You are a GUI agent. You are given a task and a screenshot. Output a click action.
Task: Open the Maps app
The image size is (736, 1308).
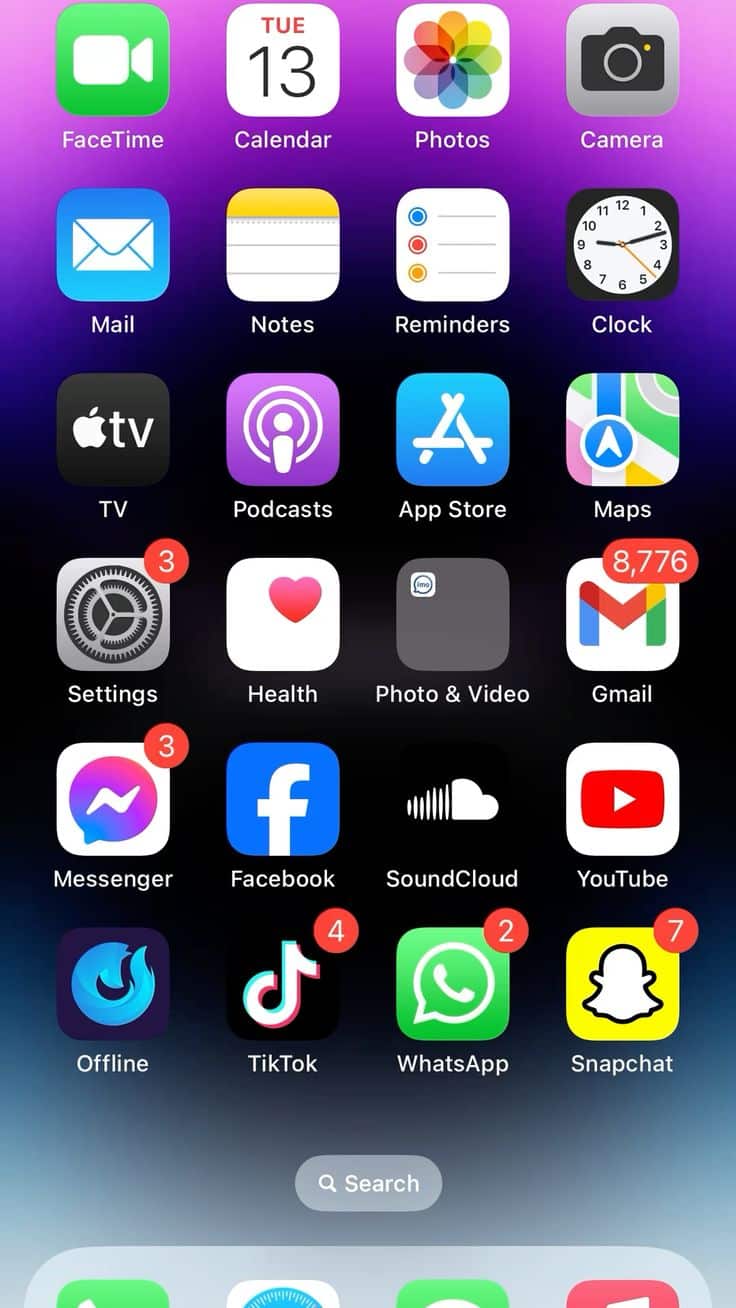click(622, 430)
